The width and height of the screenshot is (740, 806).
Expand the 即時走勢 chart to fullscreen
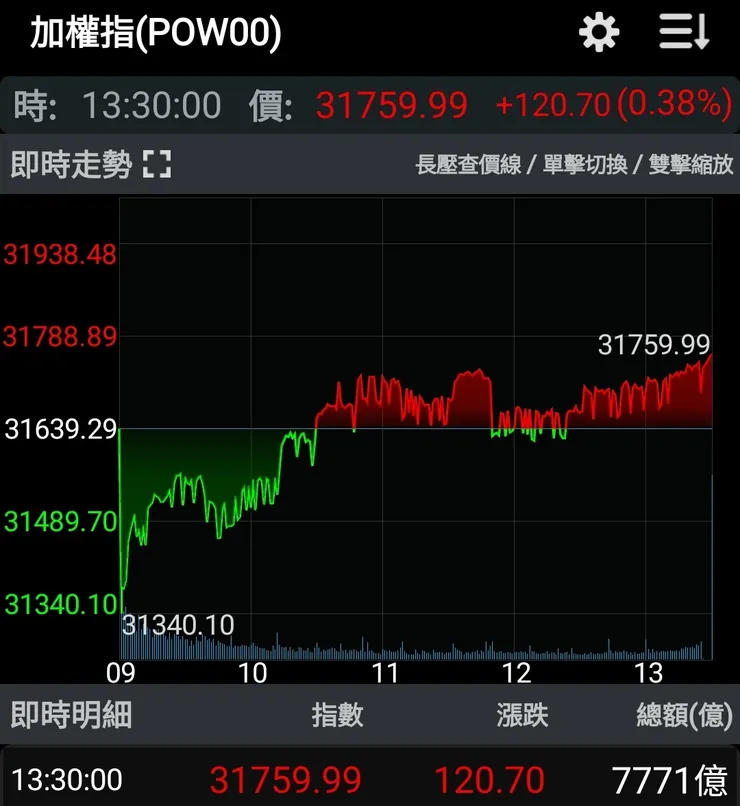(x=157, y=165)
